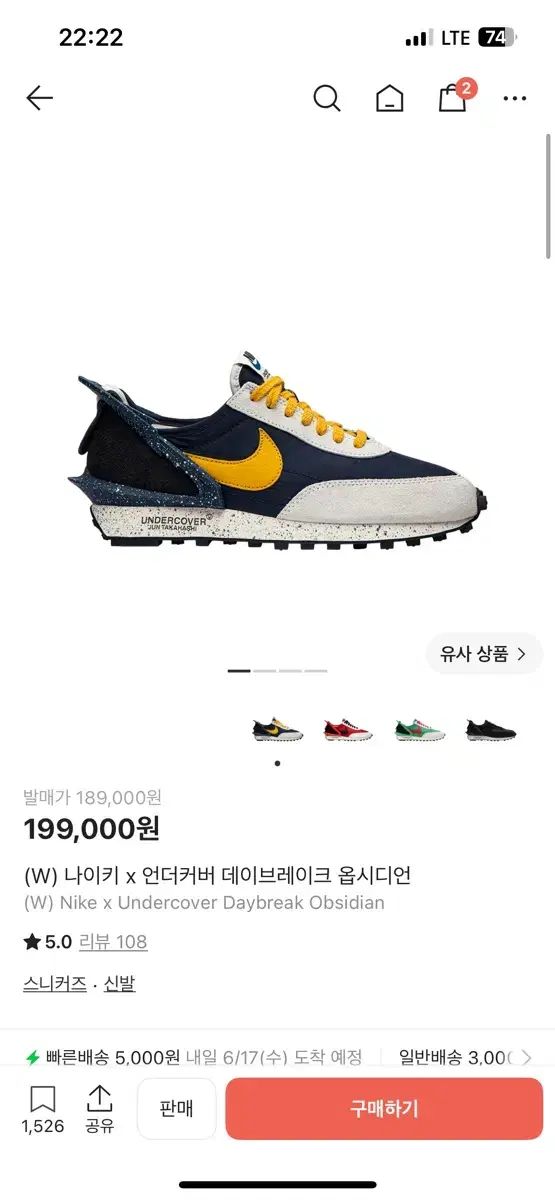Open the 신발 category link
The height and width of the screenshot is (1200, 555).
[119, 984]
